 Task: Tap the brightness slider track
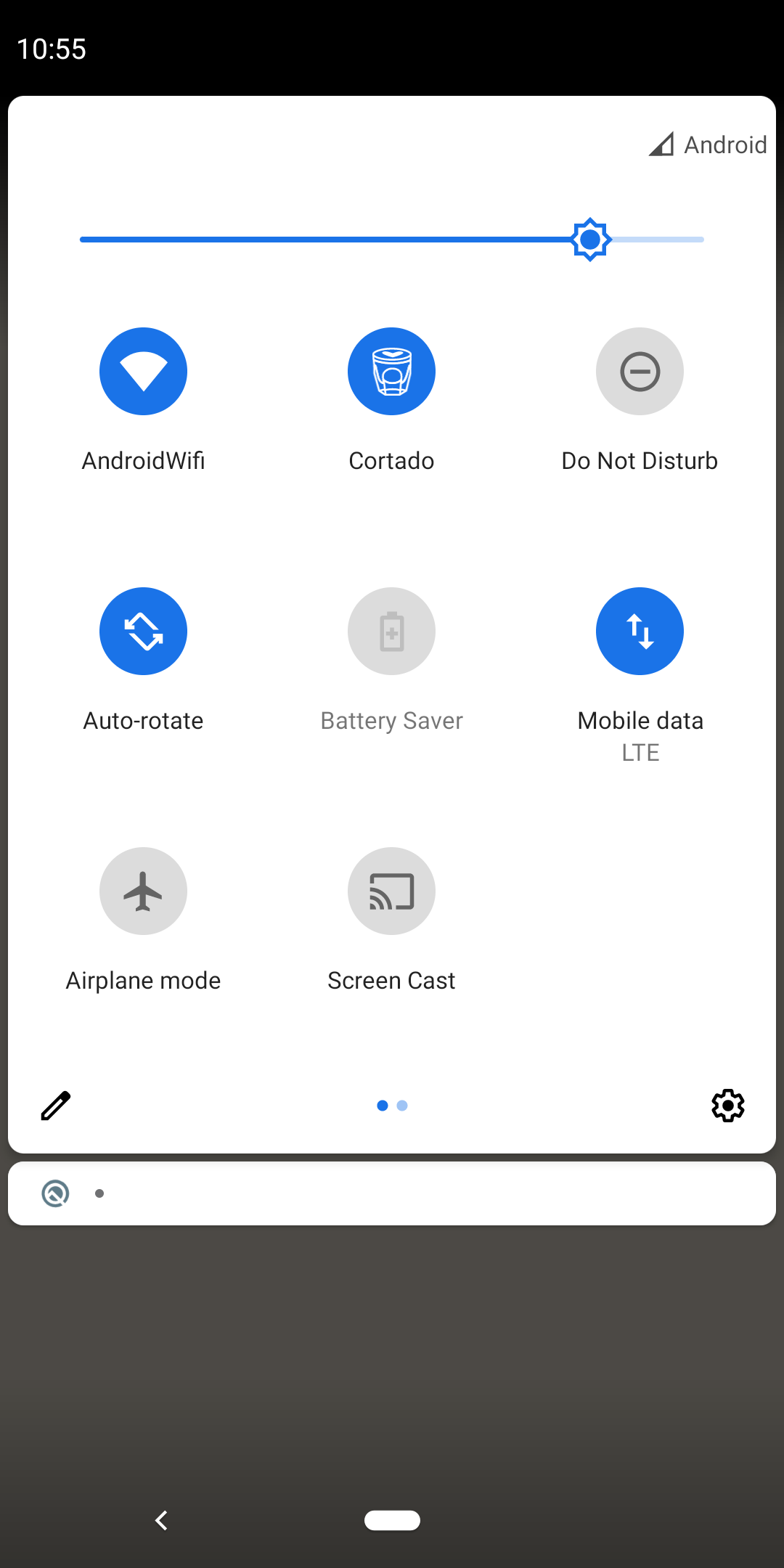coord(327,240)
